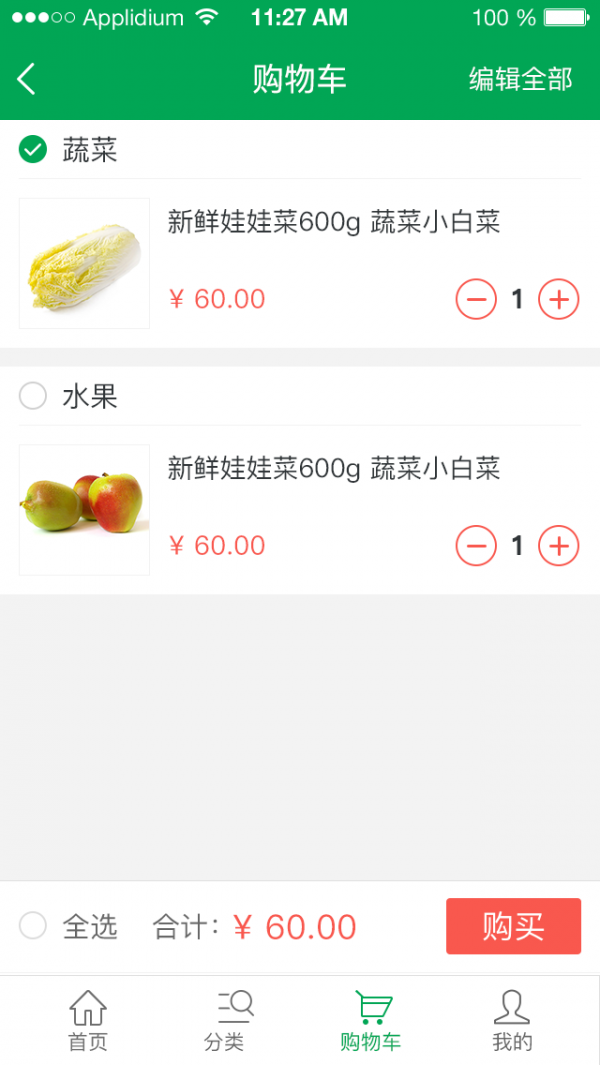
Task: Open the cabbage product under 蔬菜
Action: [x=84, y=263]
